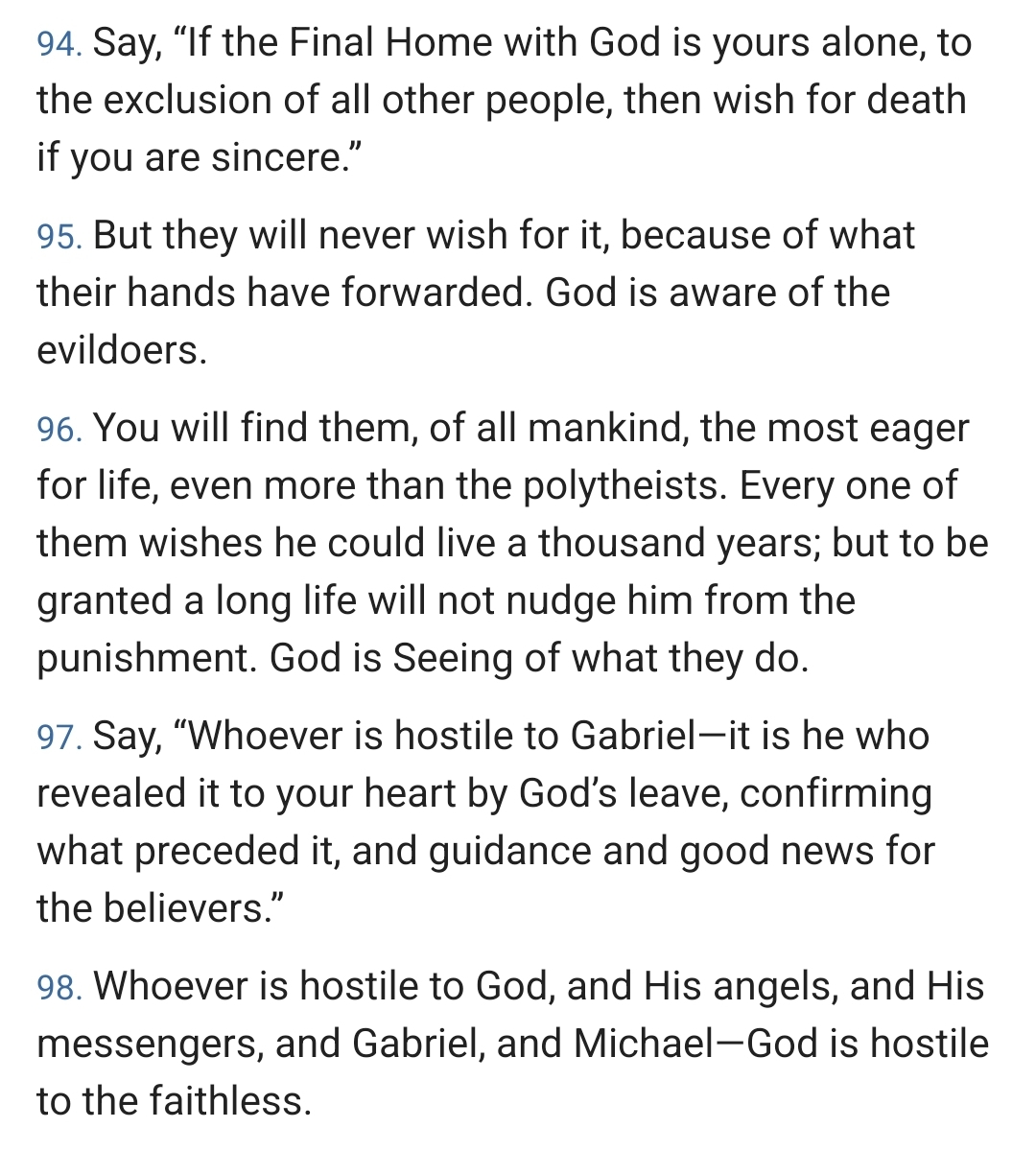This screenshot has height=1151, width=1036.
Task: Select verse number 95
Action: coord(59,237)
